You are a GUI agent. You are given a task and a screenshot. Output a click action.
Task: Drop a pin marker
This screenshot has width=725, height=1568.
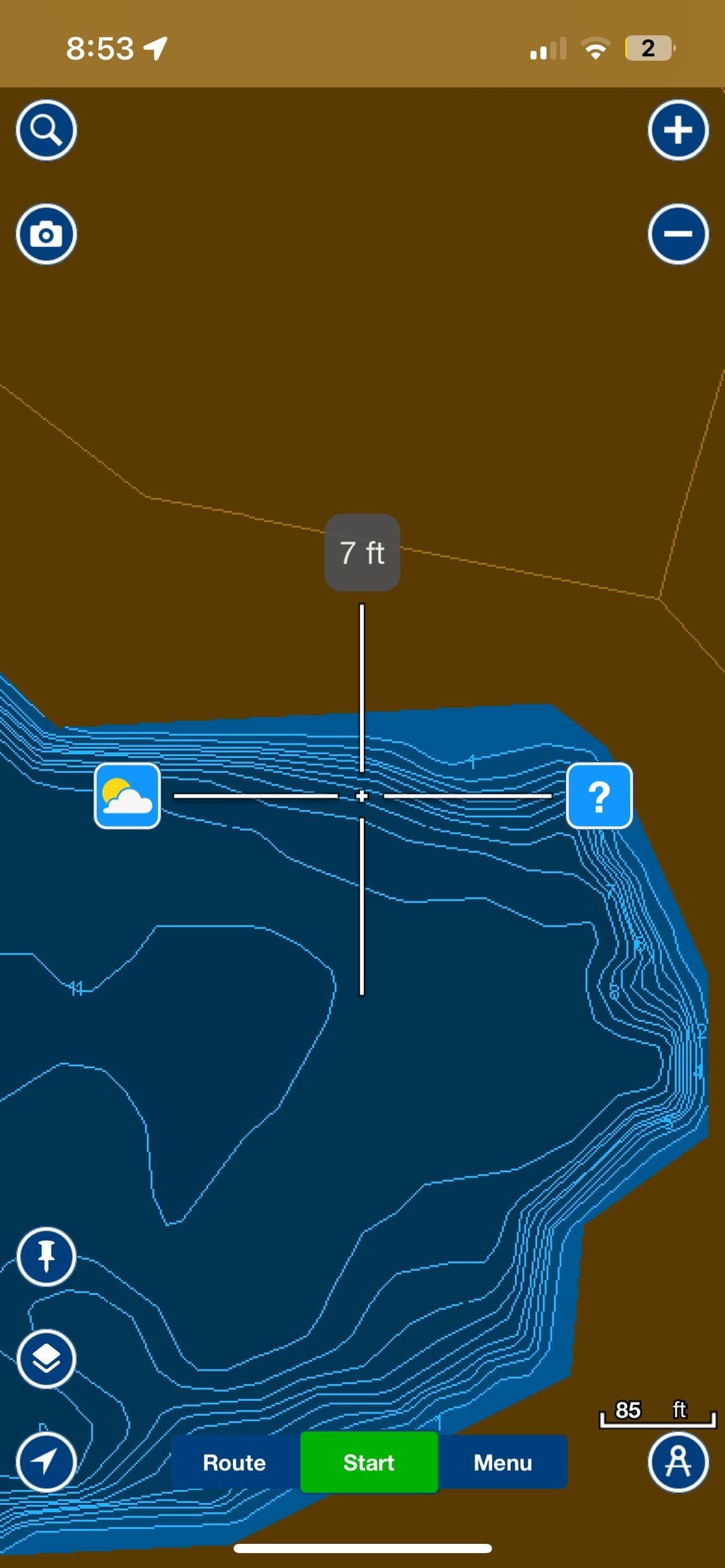pyautogui.click(x=46, y=1256)
